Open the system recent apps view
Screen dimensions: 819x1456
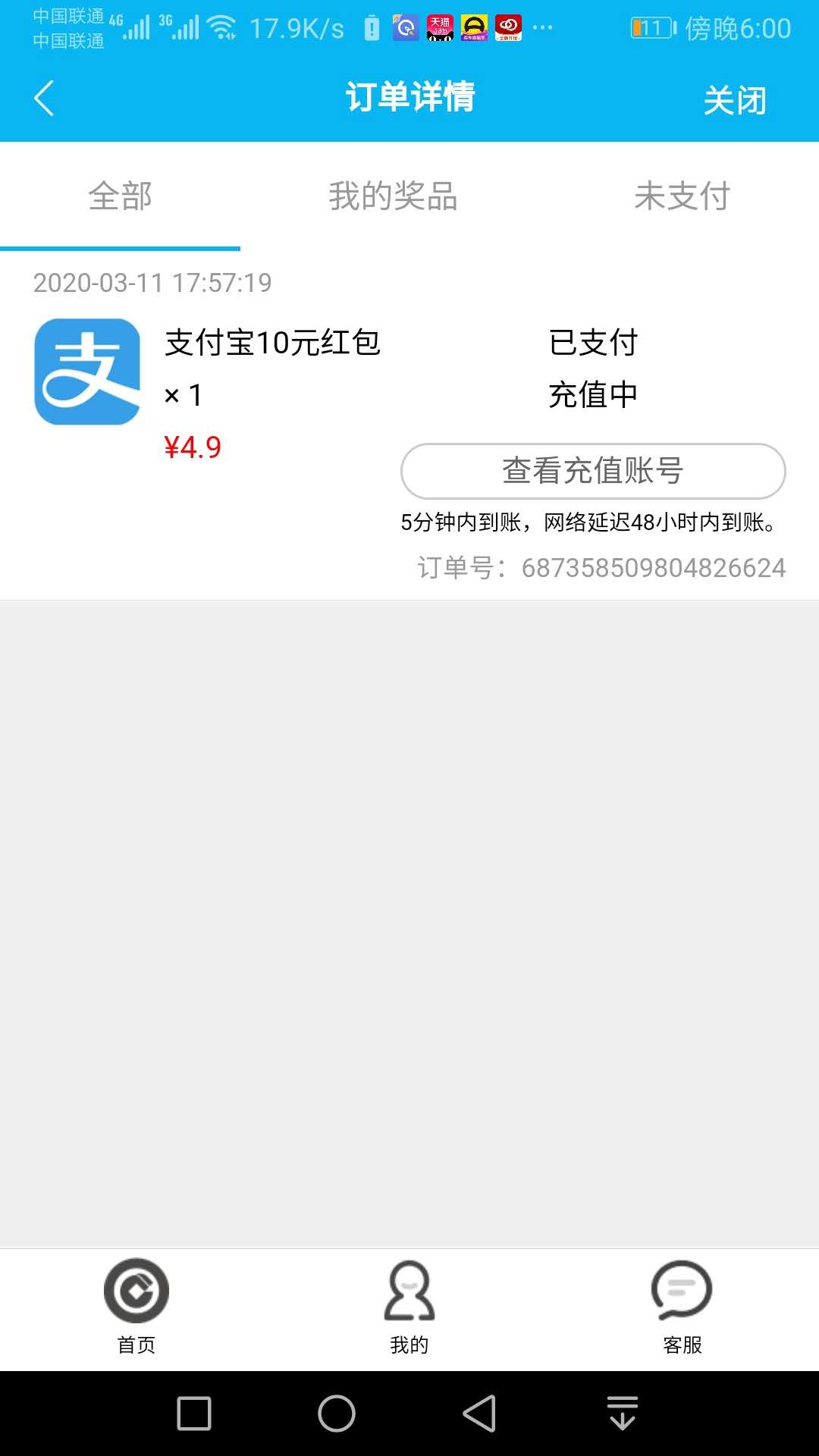click(x=194, y=1414)
